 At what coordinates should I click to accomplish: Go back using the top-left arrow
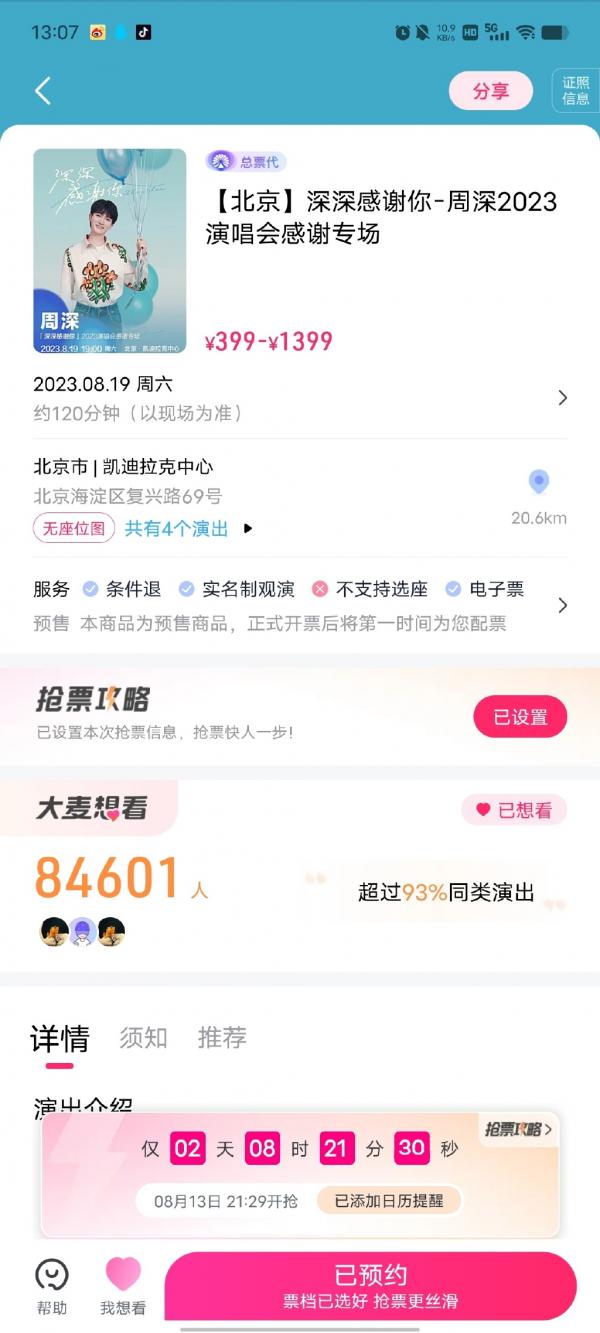click(x=42, y=91)
